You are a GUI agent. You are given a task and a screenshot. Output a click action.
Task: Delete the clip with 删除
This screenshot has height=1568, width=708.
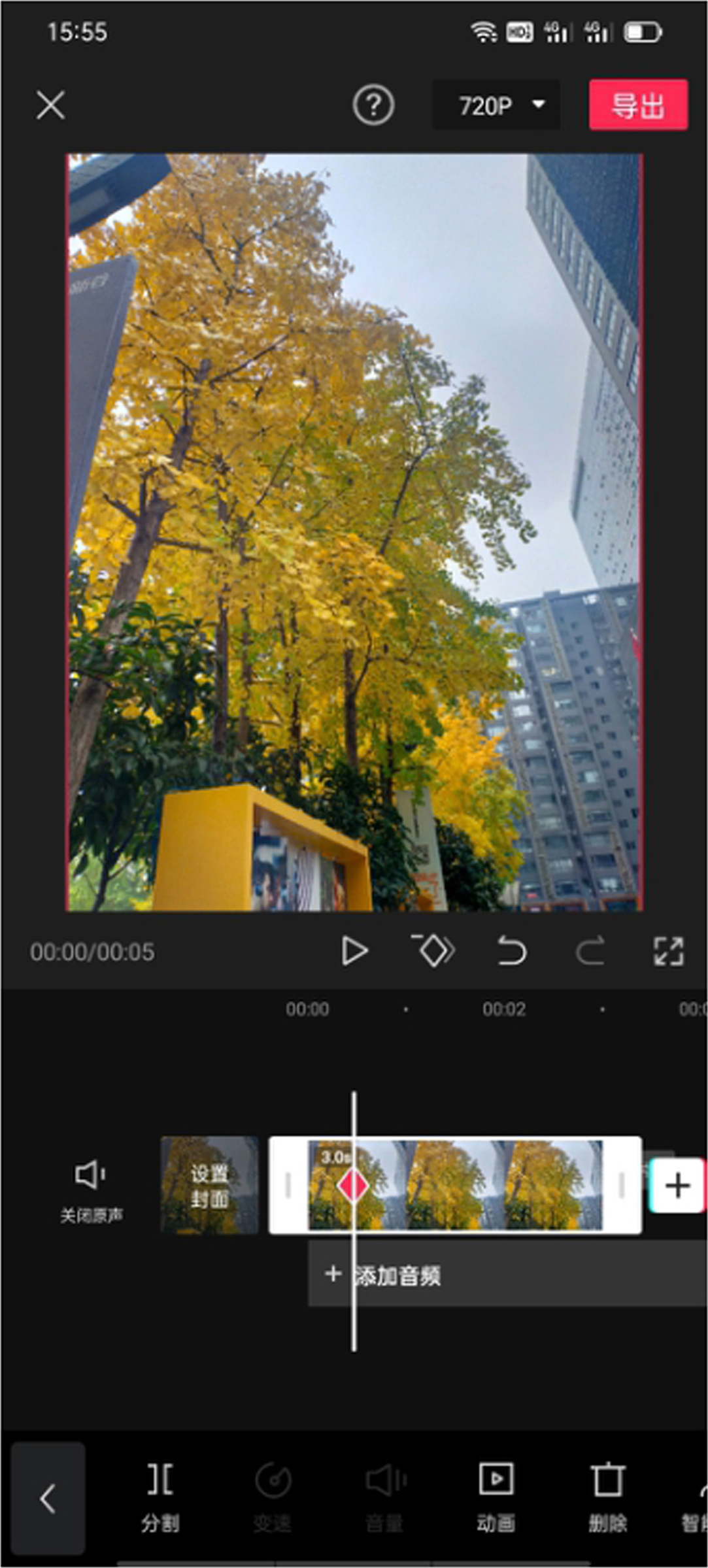point(608,1496)
